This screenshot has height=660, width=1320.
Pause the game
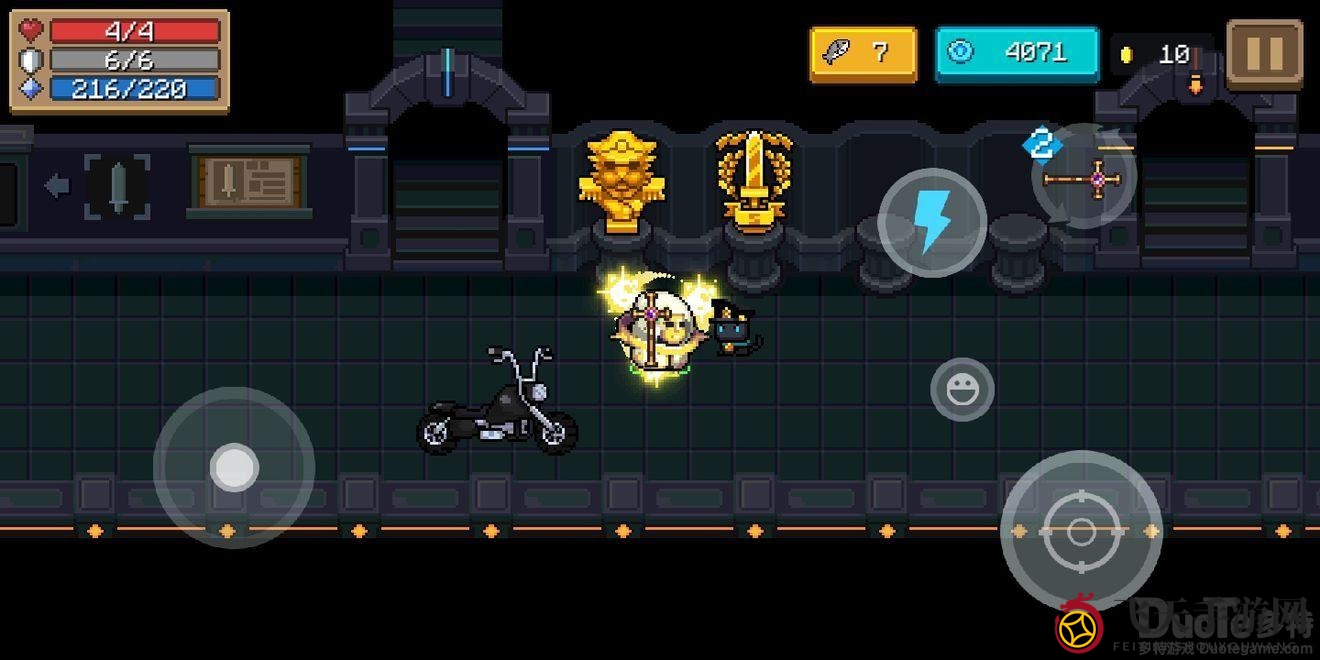point(1264,55)
